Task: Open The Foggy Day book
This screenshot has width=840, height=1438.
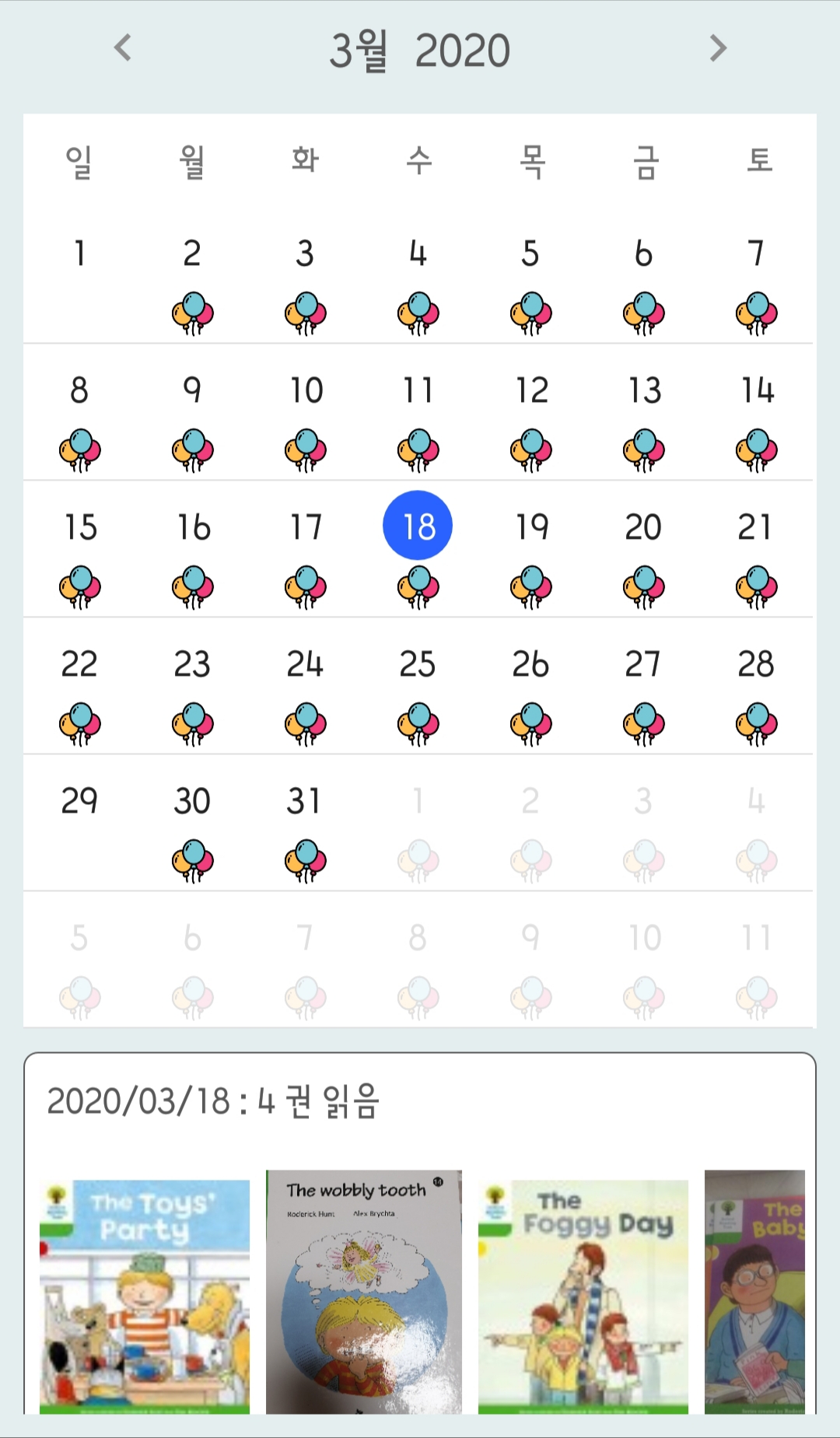Action: (583, 1296)
